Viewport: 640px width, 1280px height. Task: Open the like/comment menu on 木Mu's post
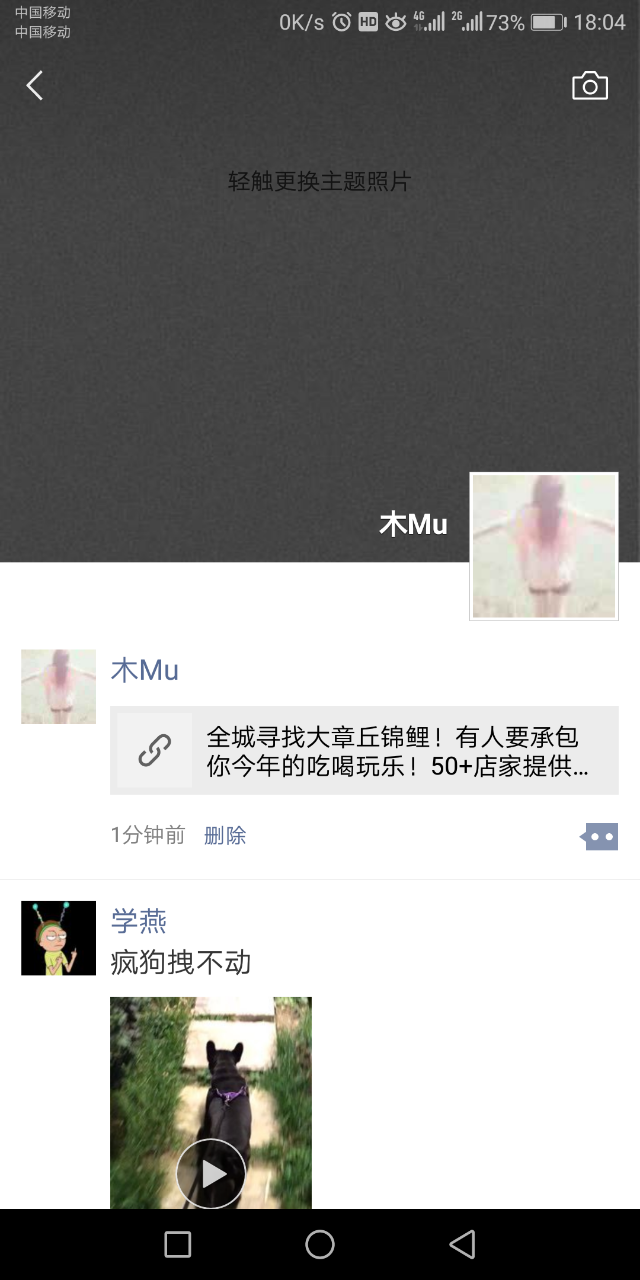tap(600, 836)
